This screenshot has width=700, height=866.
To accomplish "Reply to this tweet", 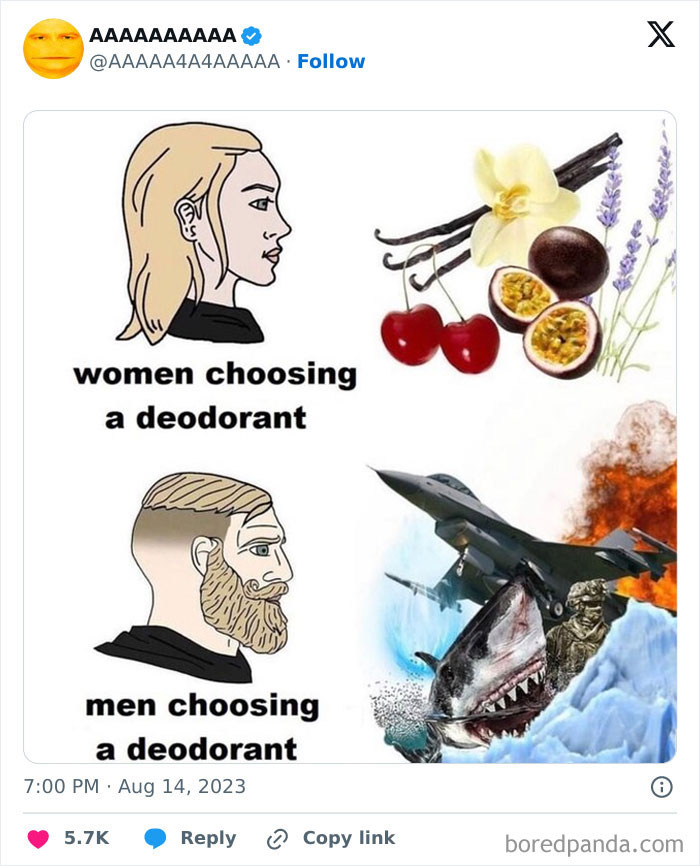I will click(x=190, y=838).
